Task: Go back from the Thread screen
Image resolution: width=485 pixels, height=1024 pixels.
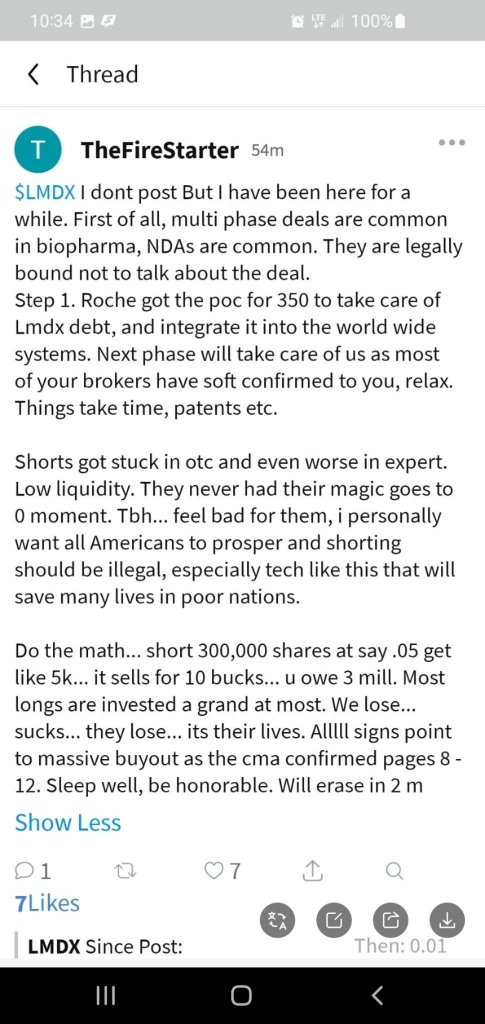Action: (33, 74)
